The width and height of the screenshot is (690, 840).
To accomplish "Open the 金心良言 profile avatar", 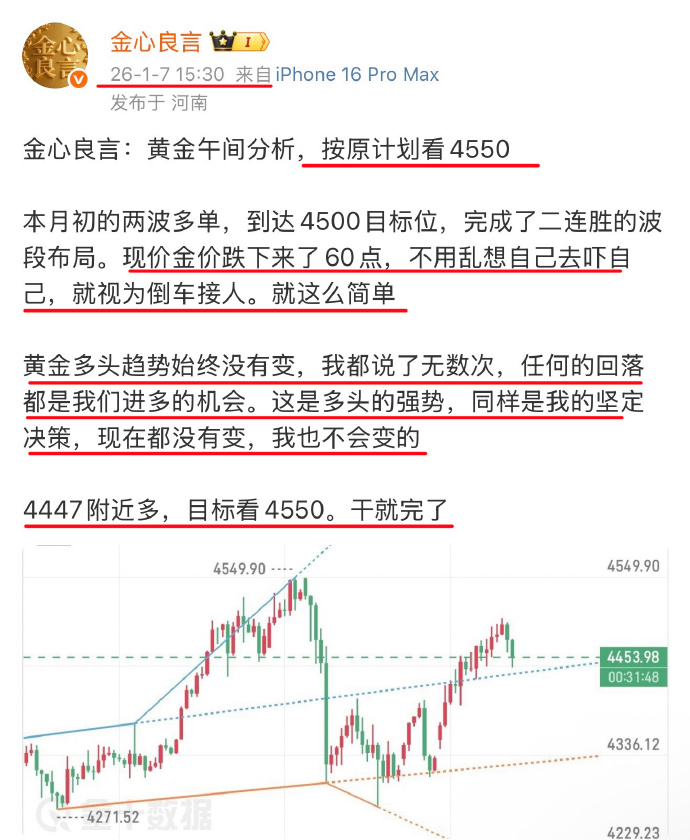I will [x=55, y=56].
